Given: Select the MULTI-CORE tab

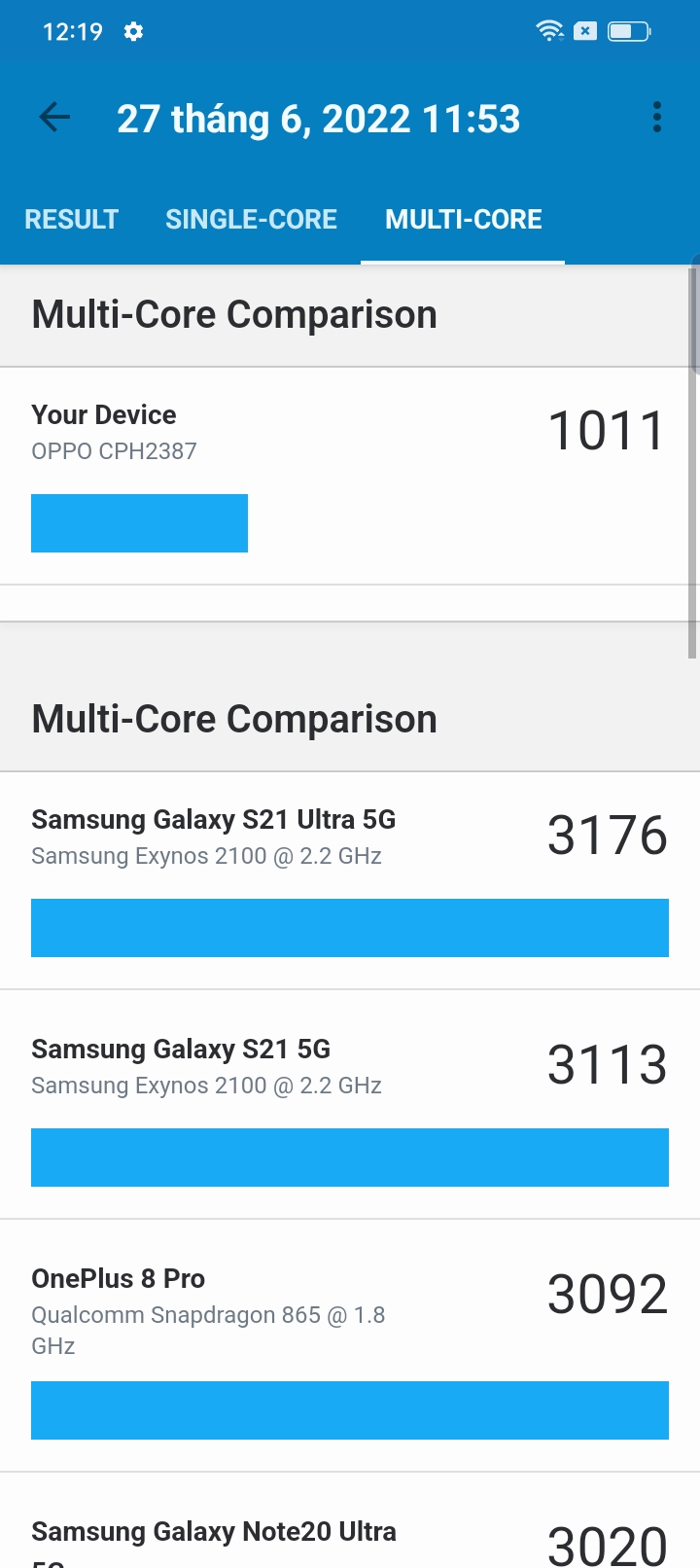Looking at the screenshot, I should click(x=463, y=220).
